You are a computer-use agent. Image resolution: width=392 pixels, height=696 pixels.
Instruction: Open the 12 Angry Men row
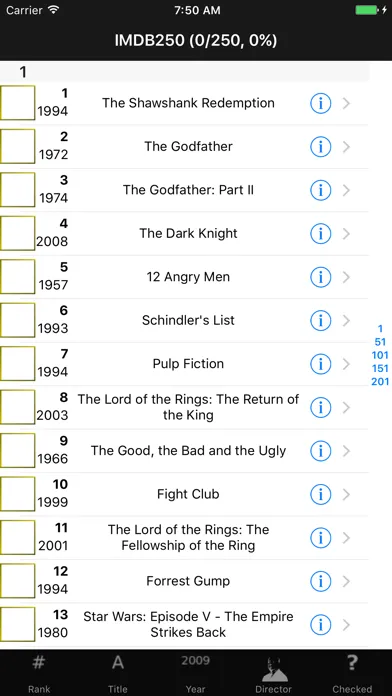point(184,277)
